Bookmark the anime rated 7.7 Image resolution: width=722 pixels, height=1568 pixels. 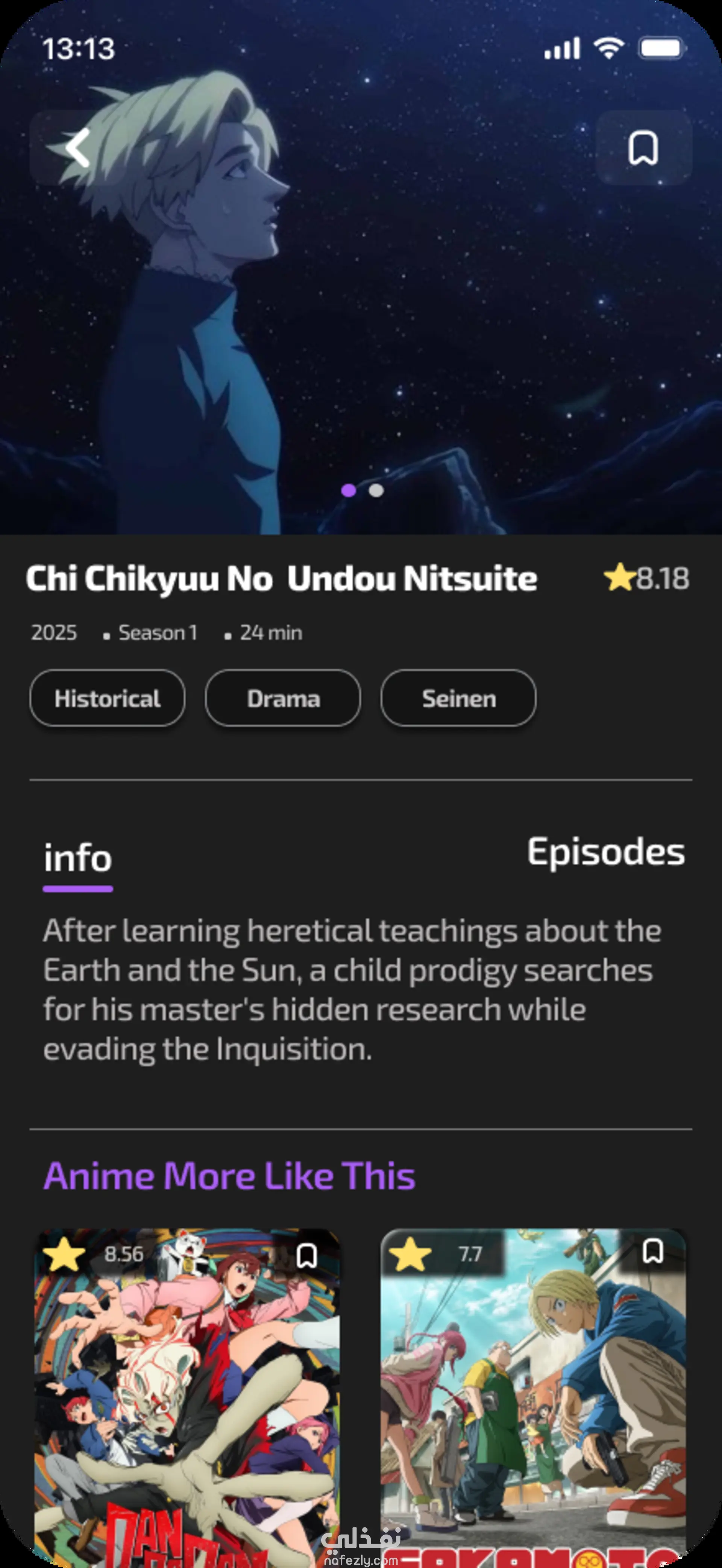(x=652, y=1252)
